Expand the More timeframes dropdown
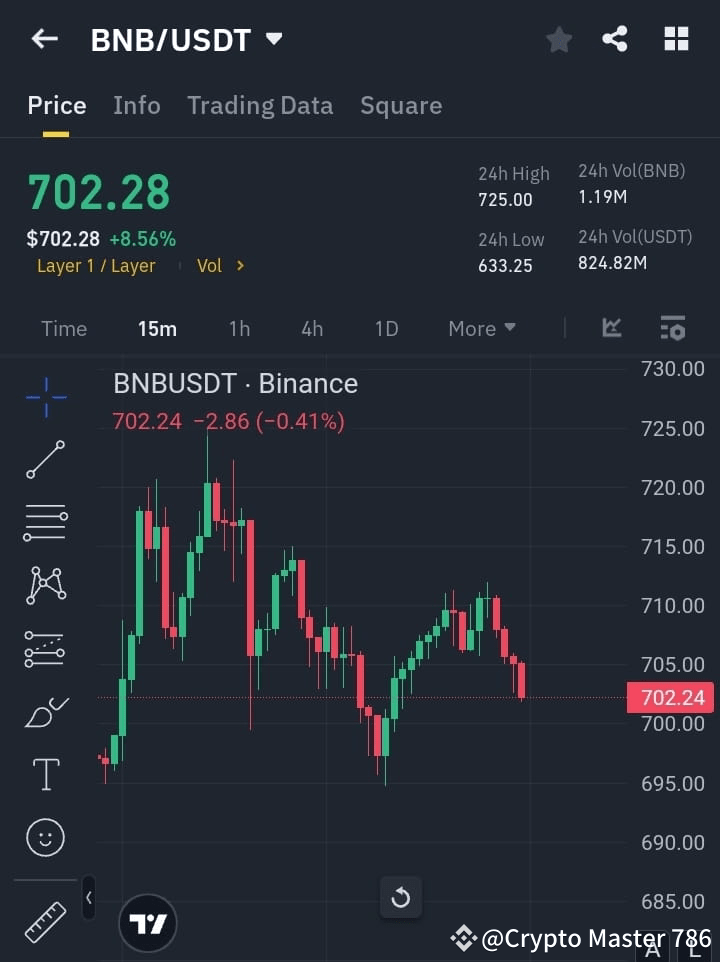The image size is (720, 962). coord(481,328)
